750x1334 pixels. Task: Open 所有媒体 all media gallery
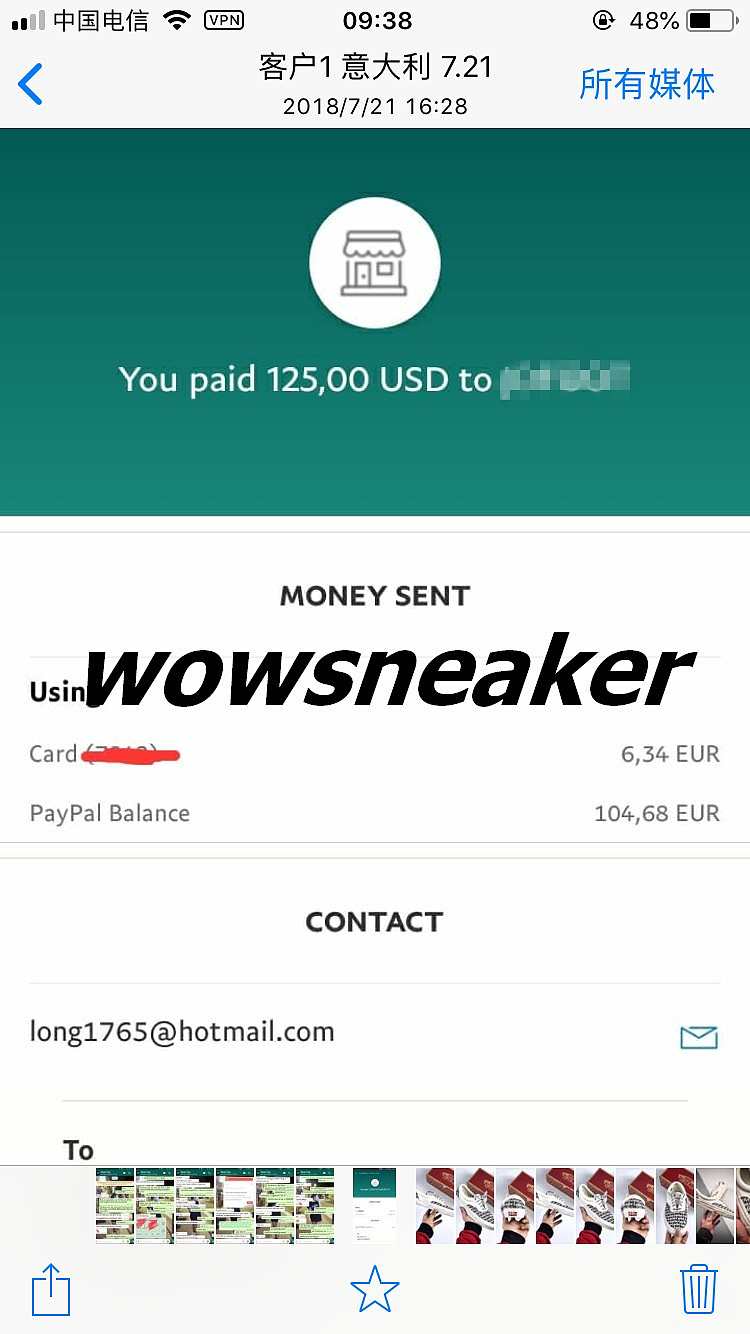point(647,84)
